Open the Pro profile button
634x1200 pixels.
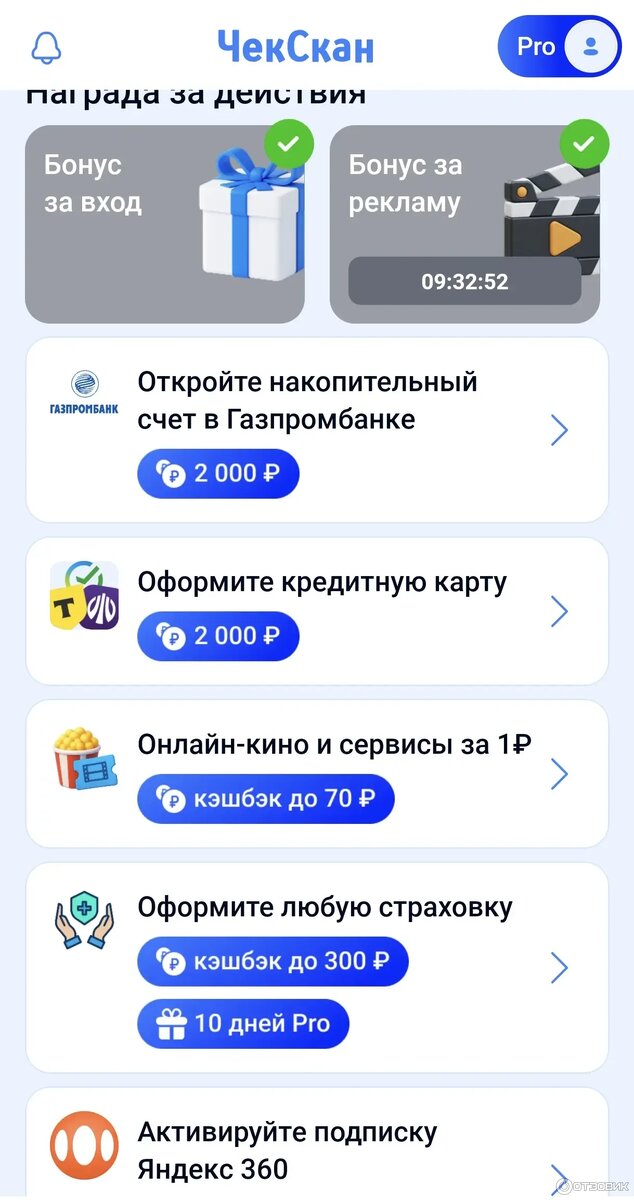pos(559,46)
